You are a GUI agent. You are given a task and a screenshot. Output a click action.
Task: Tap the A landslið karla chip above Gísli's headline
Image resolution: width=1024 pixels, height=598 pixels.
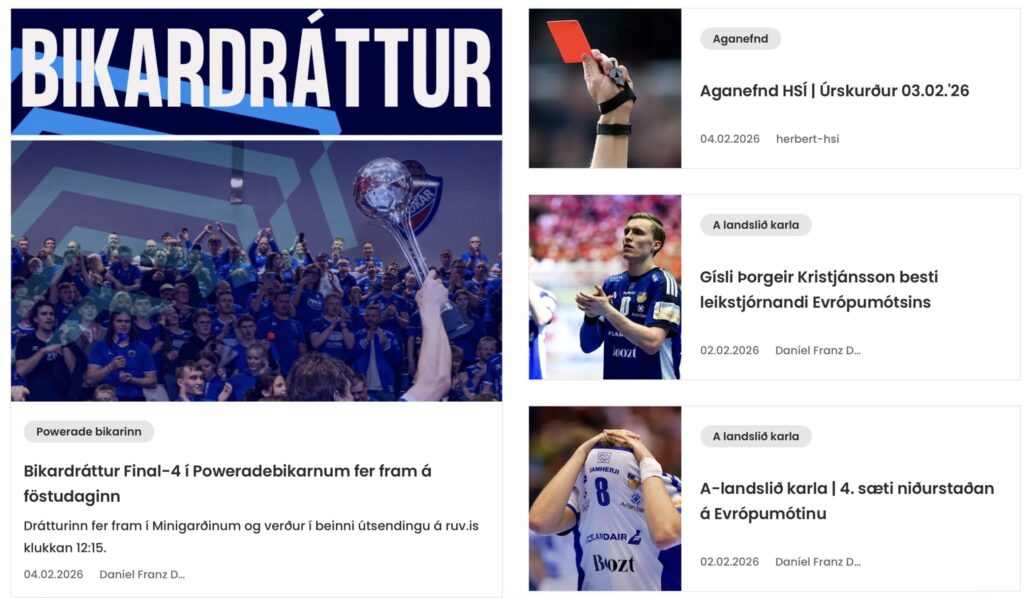755,225
